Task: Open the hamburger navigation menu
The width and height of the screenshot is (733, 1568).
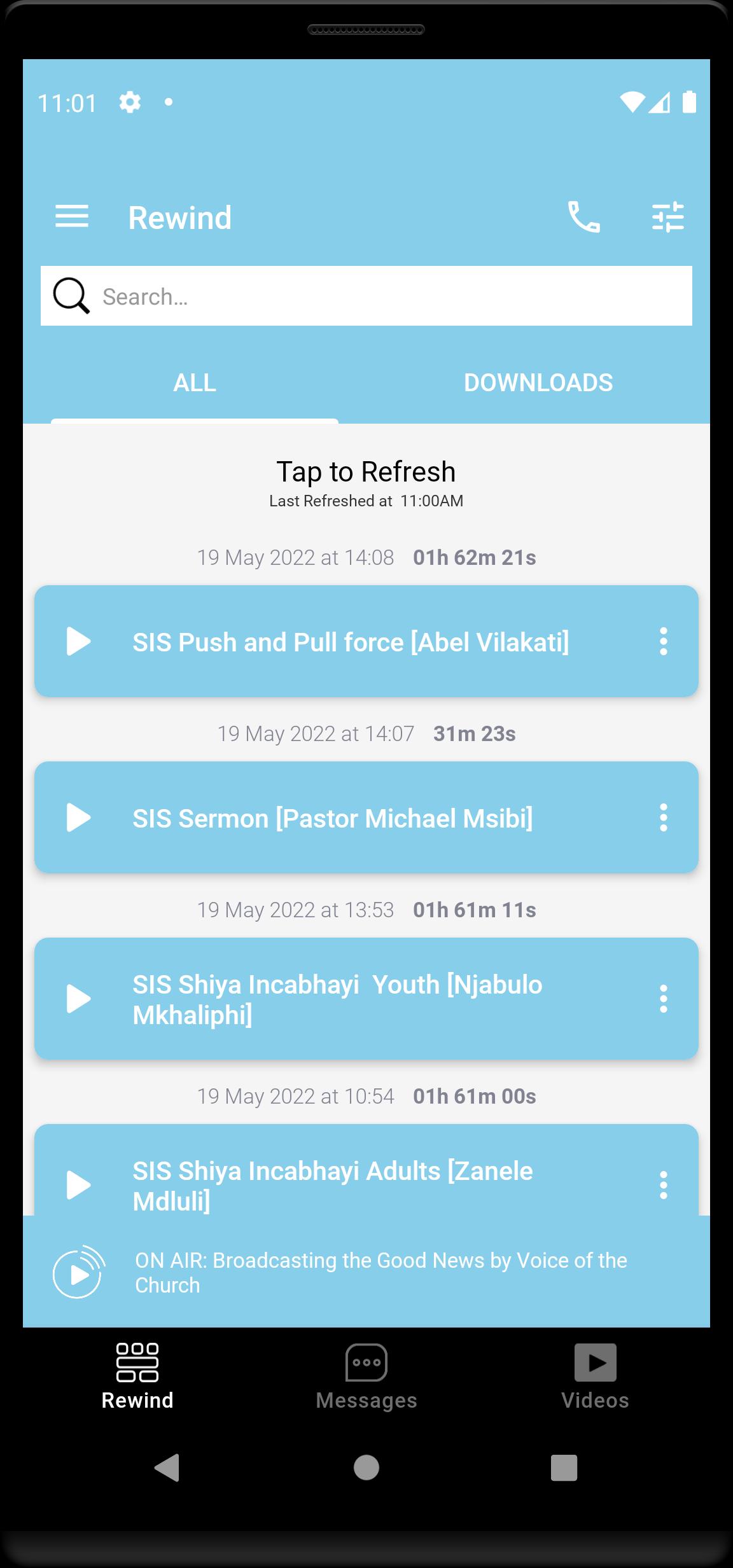Action: click(71, 217)
